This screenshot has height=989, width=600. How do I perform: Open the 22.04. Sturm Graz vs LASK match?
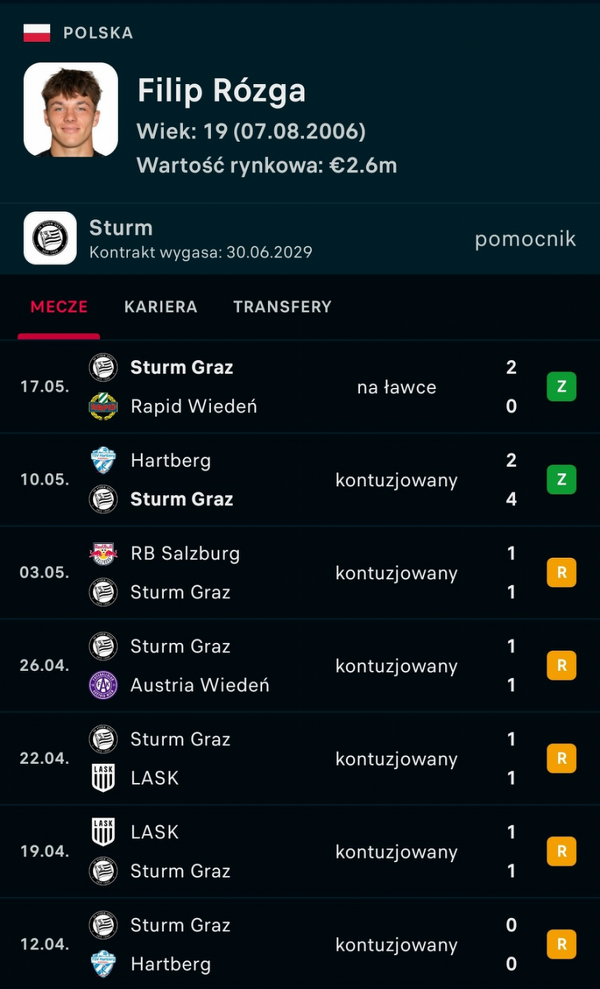(300, 758)
